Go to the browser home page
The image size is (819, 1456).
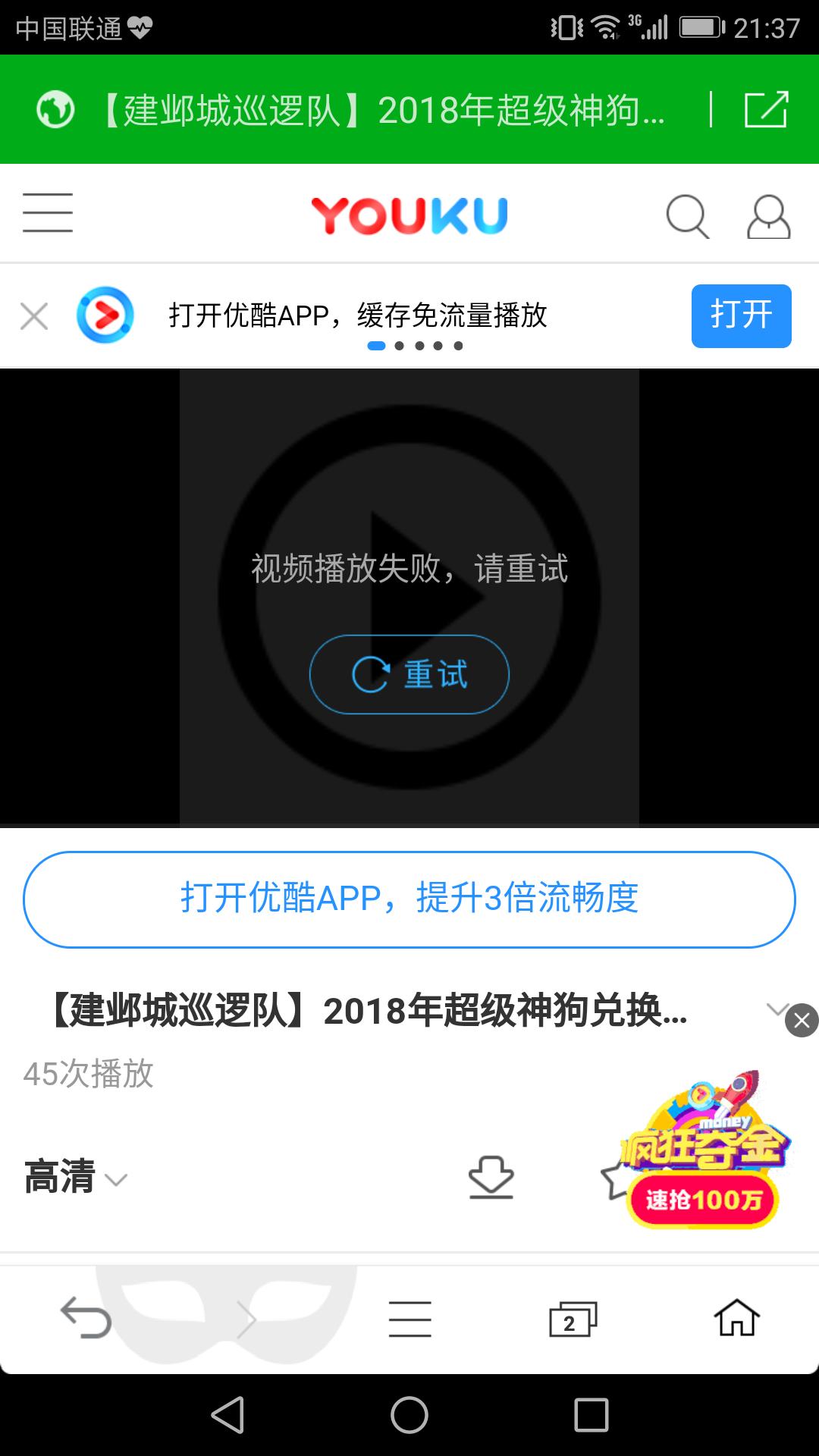pos(736,1318)
